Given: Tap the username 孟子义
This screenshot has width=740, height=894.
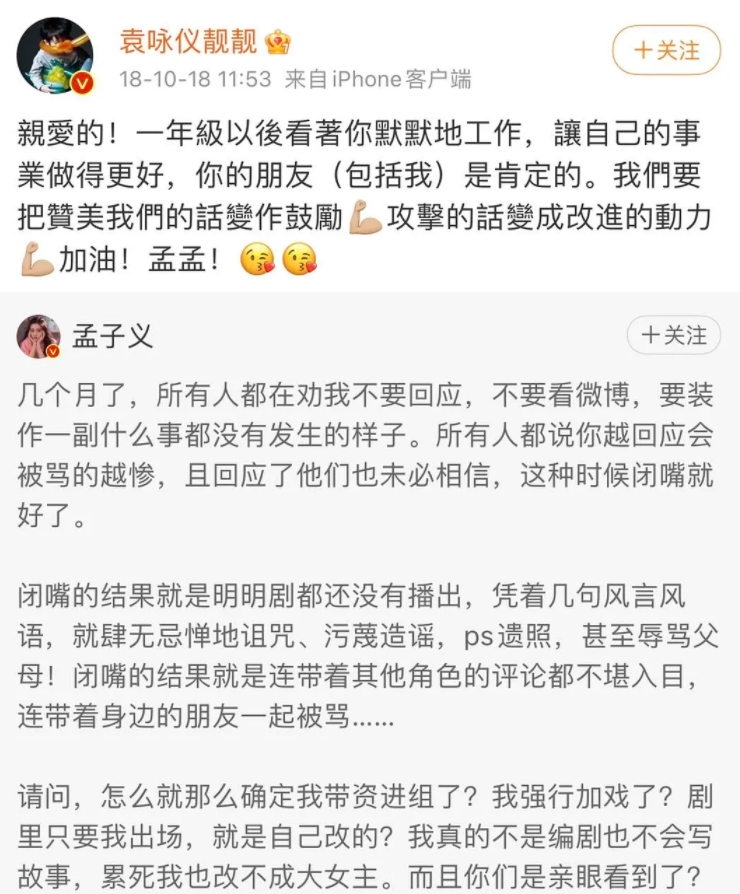Looking at the screenshot, I should click(x=113, y=335).
